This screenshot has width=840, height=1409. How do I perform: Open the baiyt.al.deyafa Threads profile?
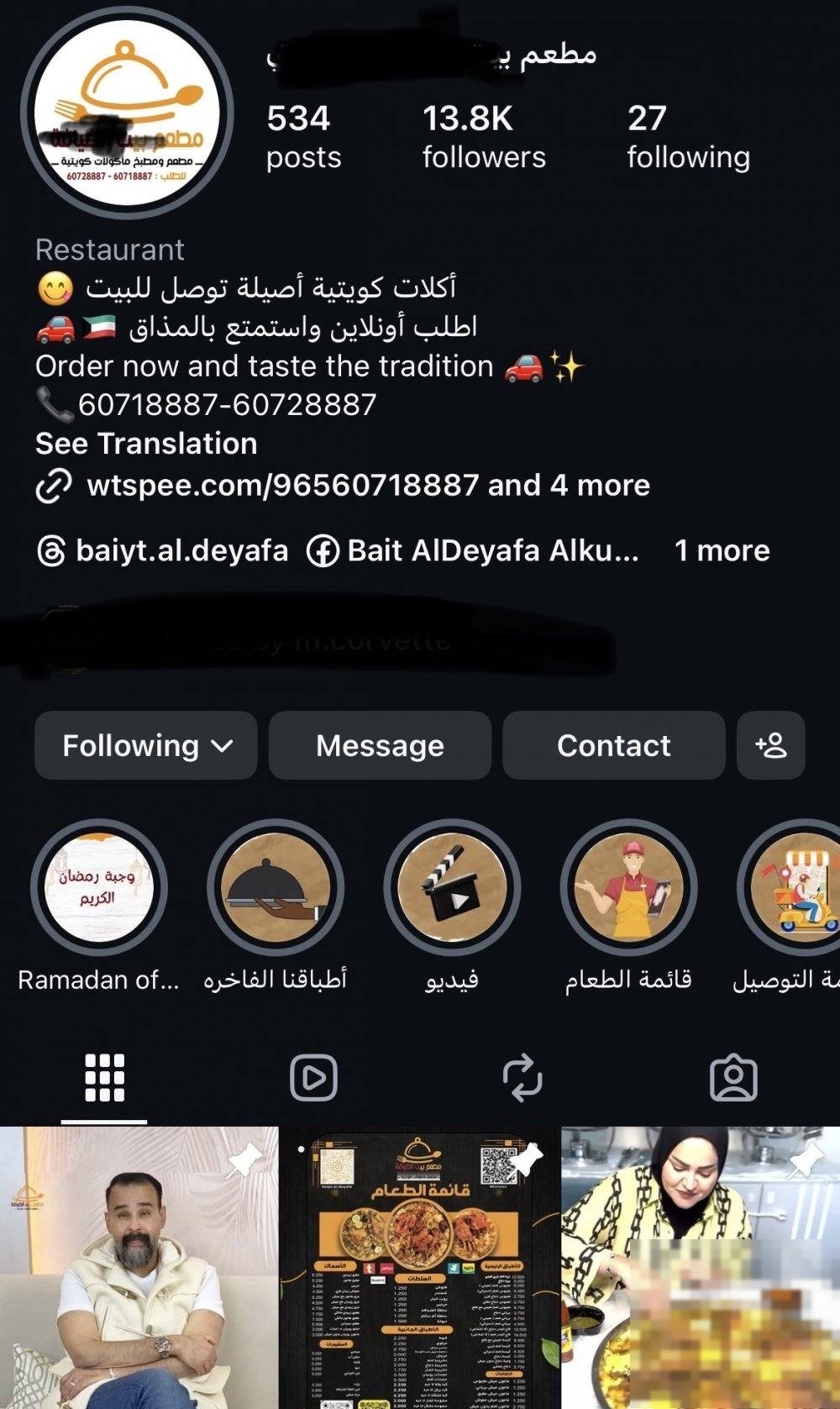[164, 551]
